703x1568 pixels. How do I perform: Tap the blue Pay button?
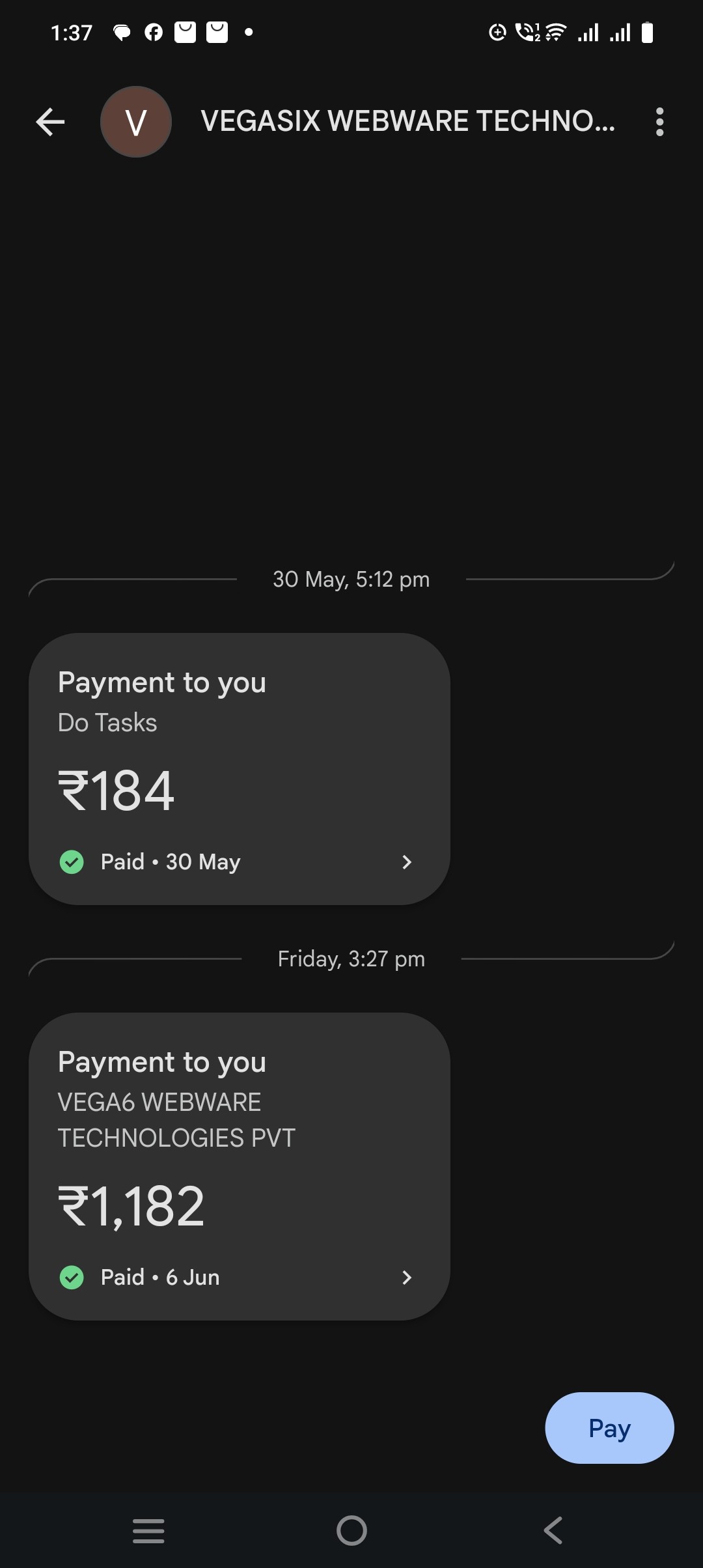tap(609, 1427)
